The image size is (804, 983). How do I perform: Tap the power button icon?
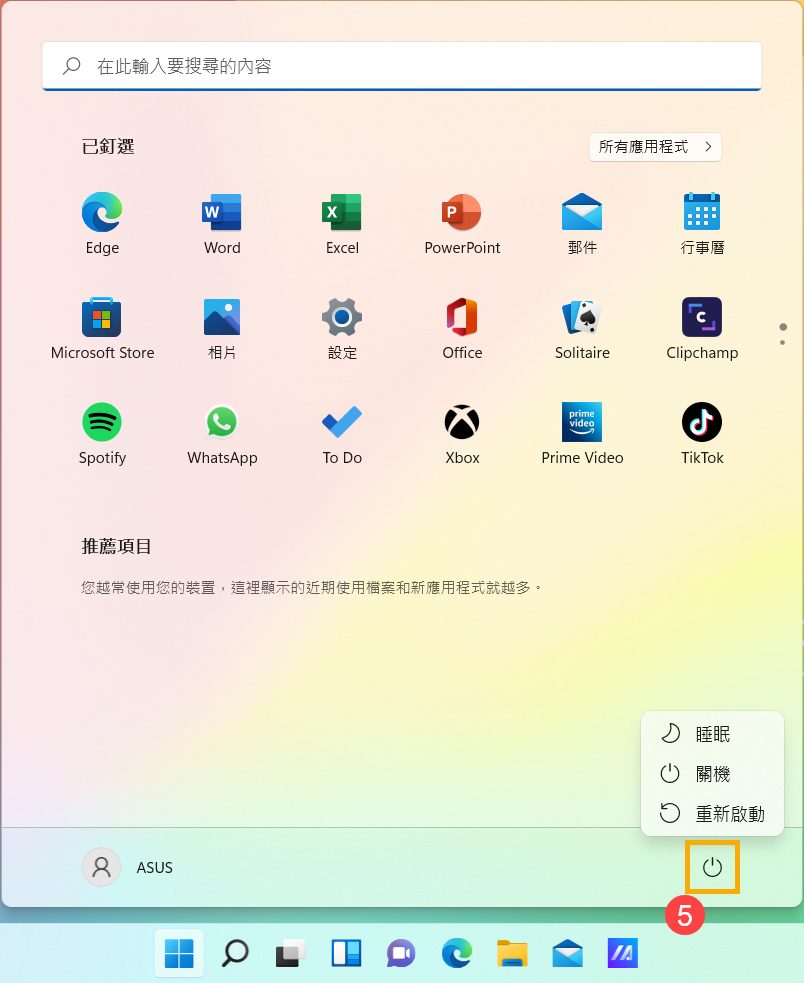point(712,867)
